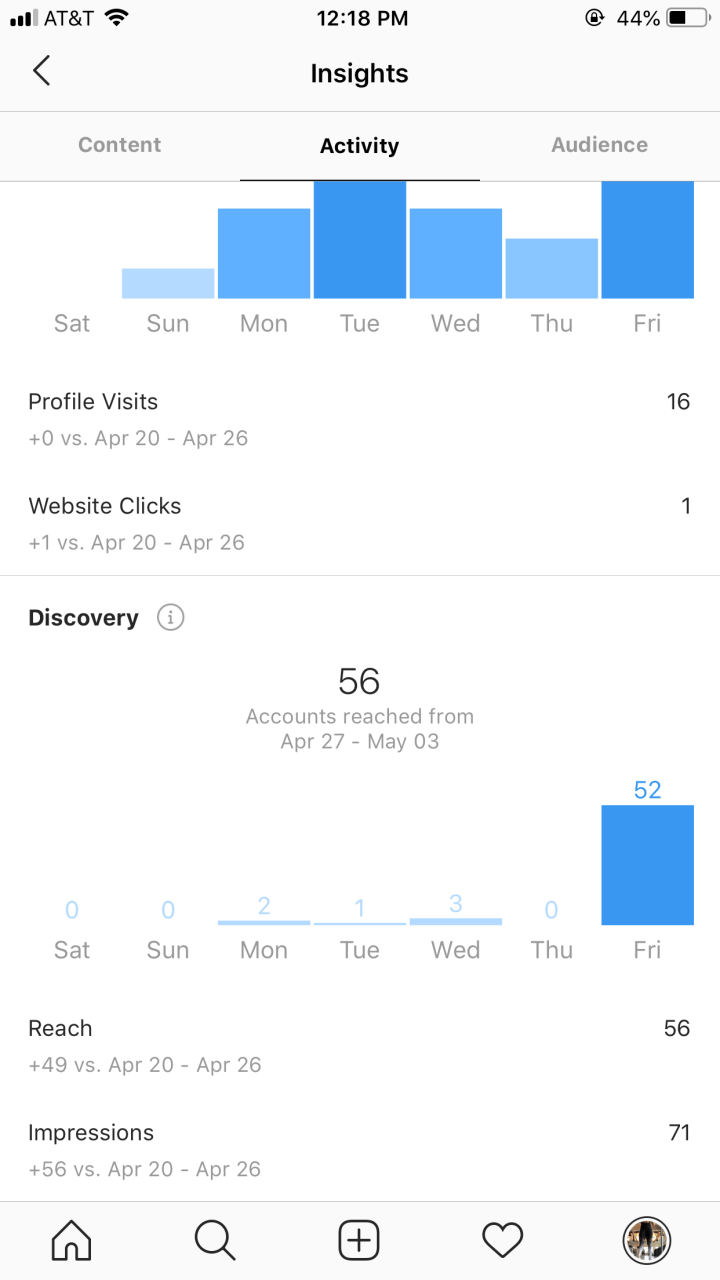Screen dimensions: 720x1280
Task: Go back from Insights
Action: point(41,71)
